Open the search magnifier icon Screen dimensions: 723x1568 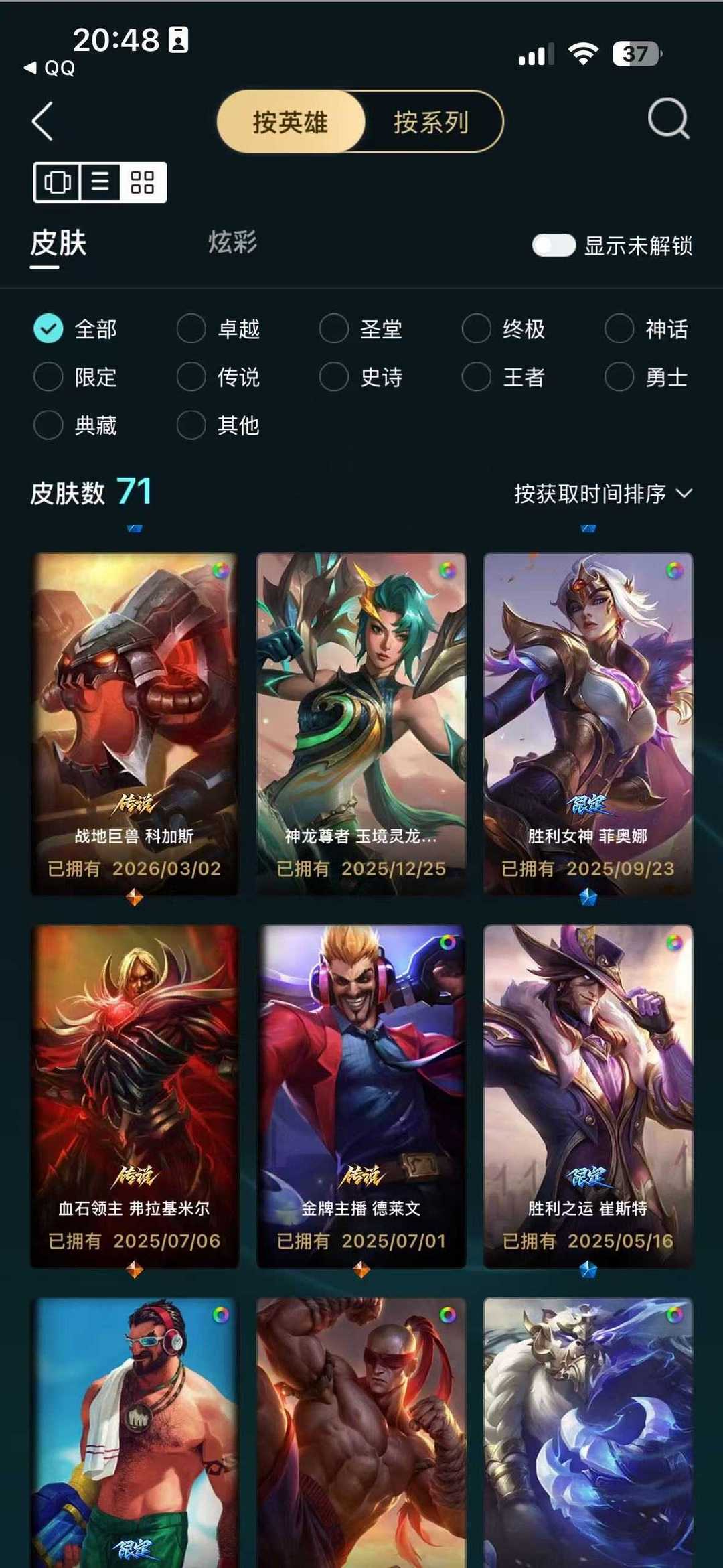click(x=668, y=119)
